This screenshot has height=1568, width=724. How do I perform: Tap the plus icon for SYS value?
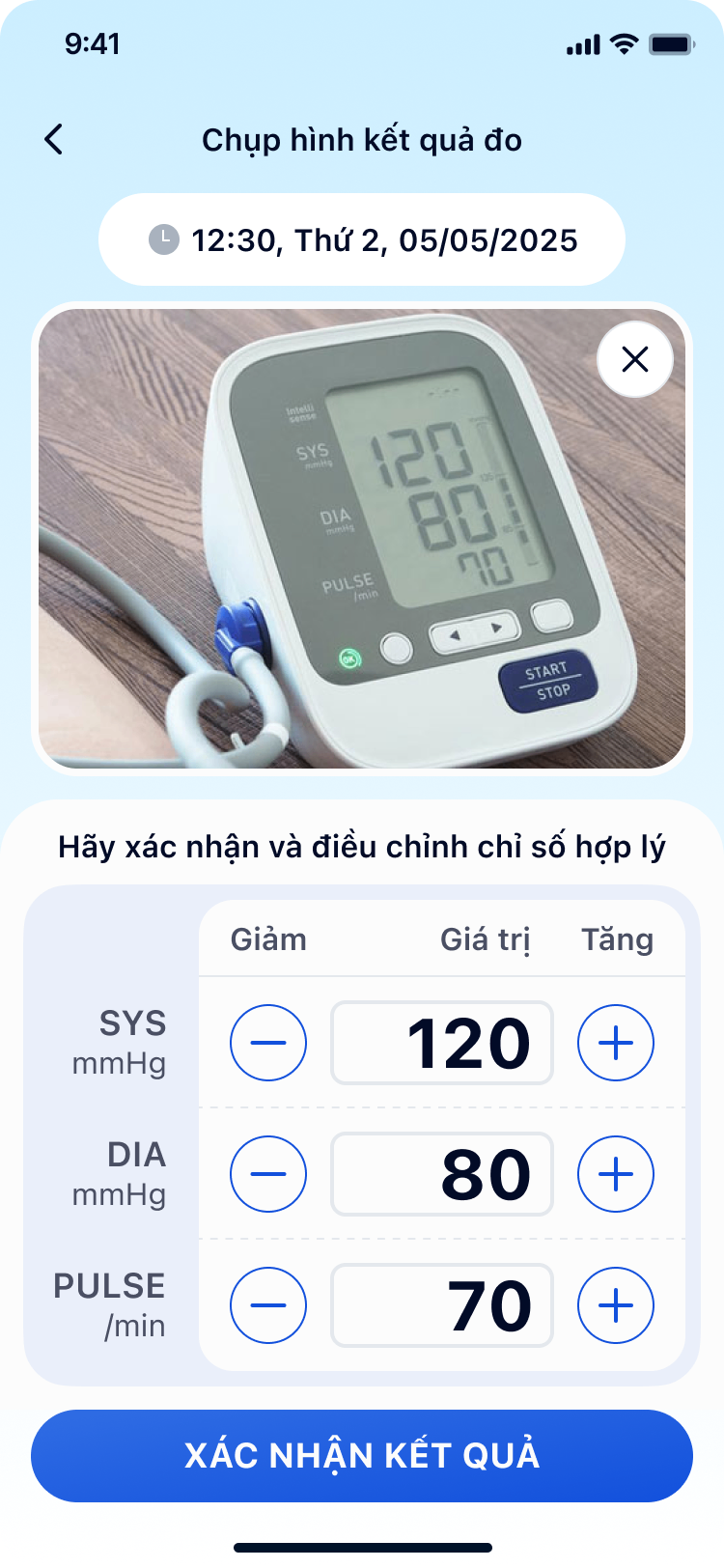click(615, 1043)
